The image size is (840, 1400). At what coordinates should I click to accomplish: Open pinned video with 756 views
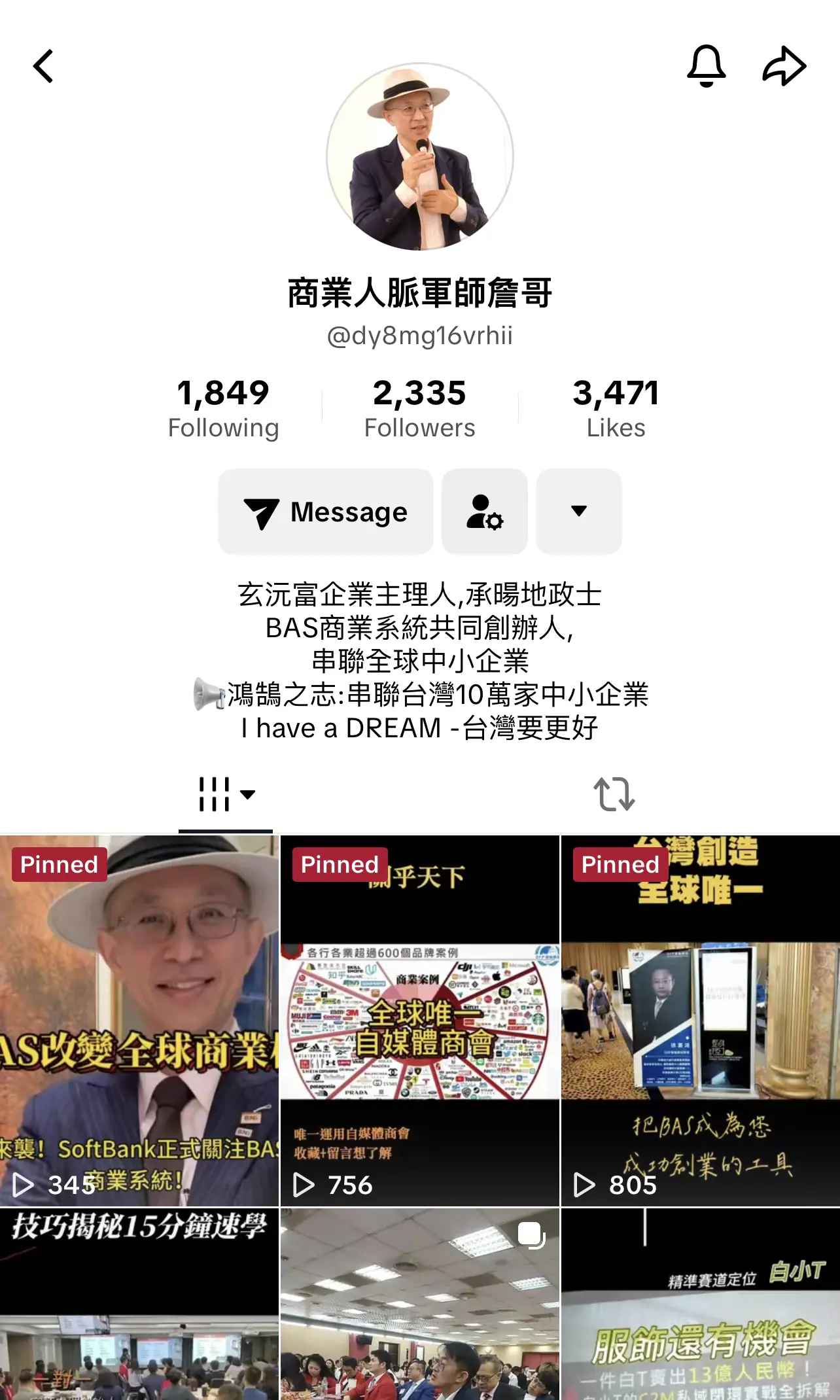[420, 1021]
